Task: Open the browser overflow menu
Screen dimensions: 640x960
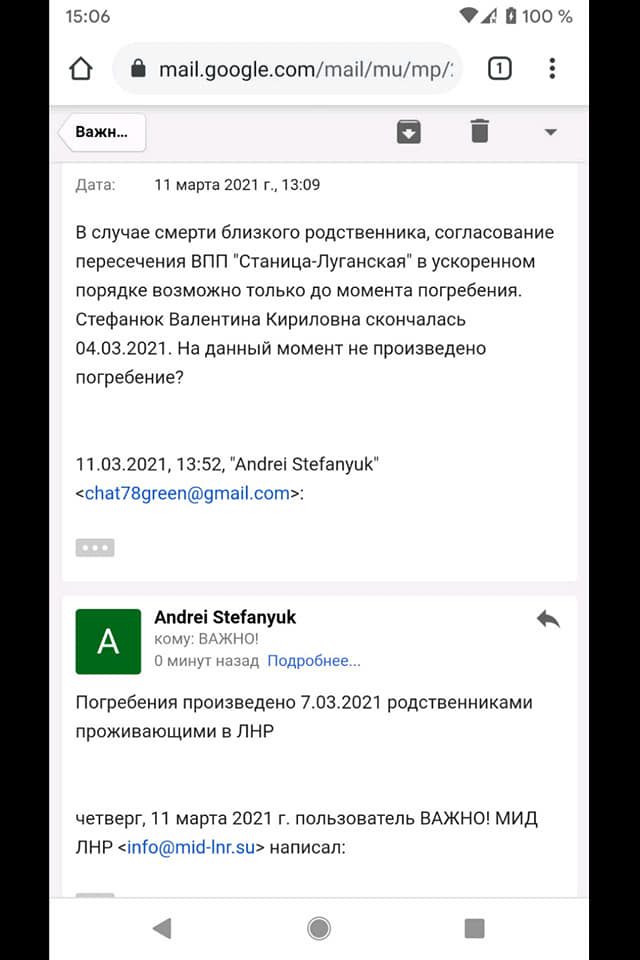Action: [x=552, y=69]
